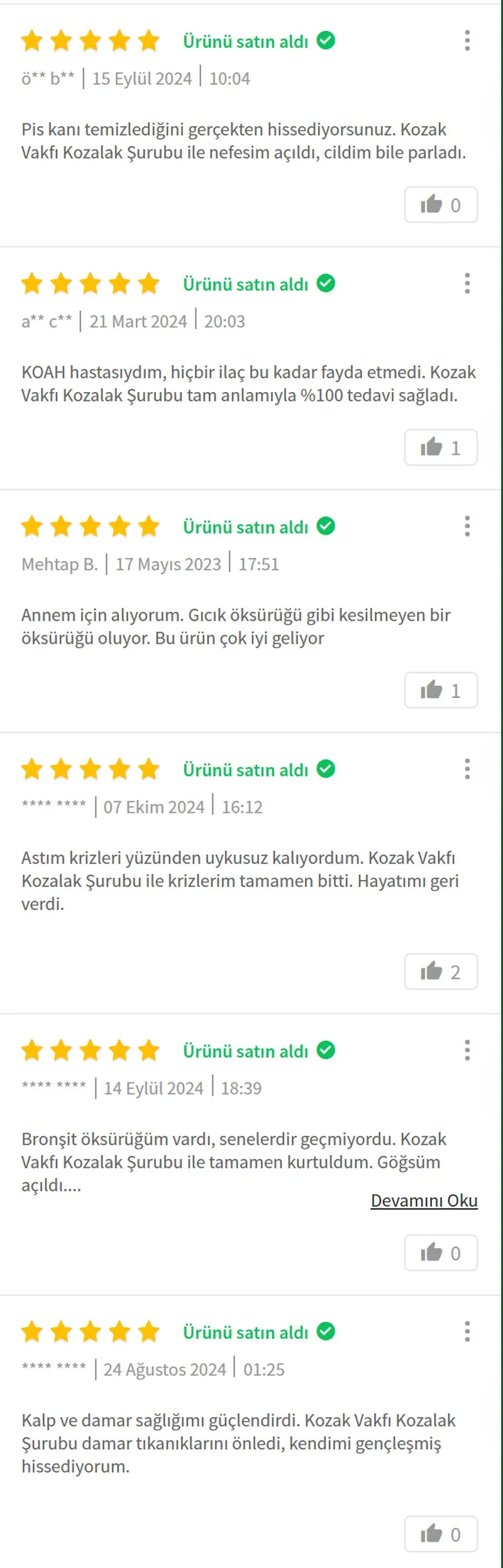Open options menu on 24 Ağustos 2024 review
The width and height of the screenshot is (503, 1568).
467,1332
